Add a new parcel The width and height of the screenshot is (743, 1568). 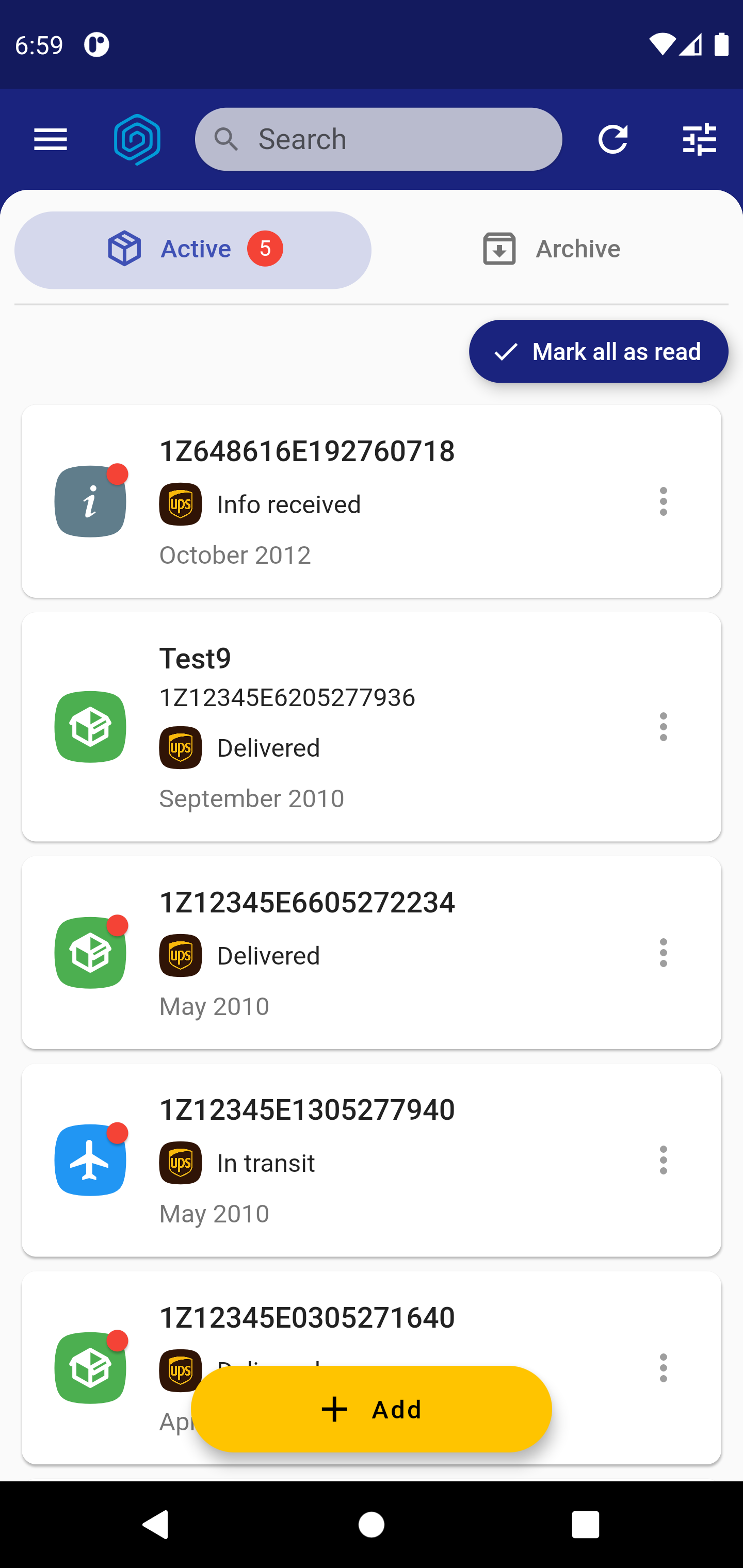point(371,1409)
